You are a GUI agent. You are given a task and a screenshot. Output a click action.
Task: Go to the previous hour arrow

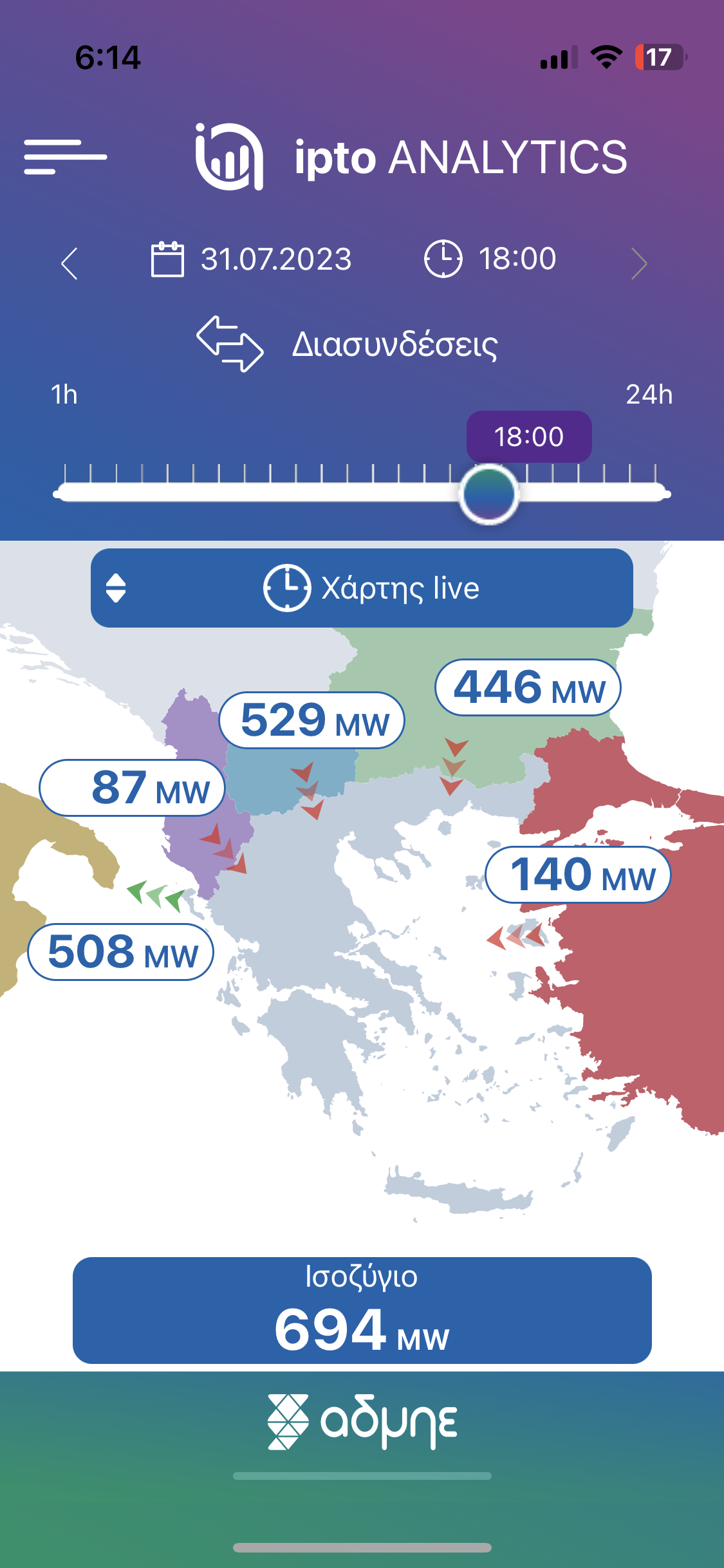70,263
